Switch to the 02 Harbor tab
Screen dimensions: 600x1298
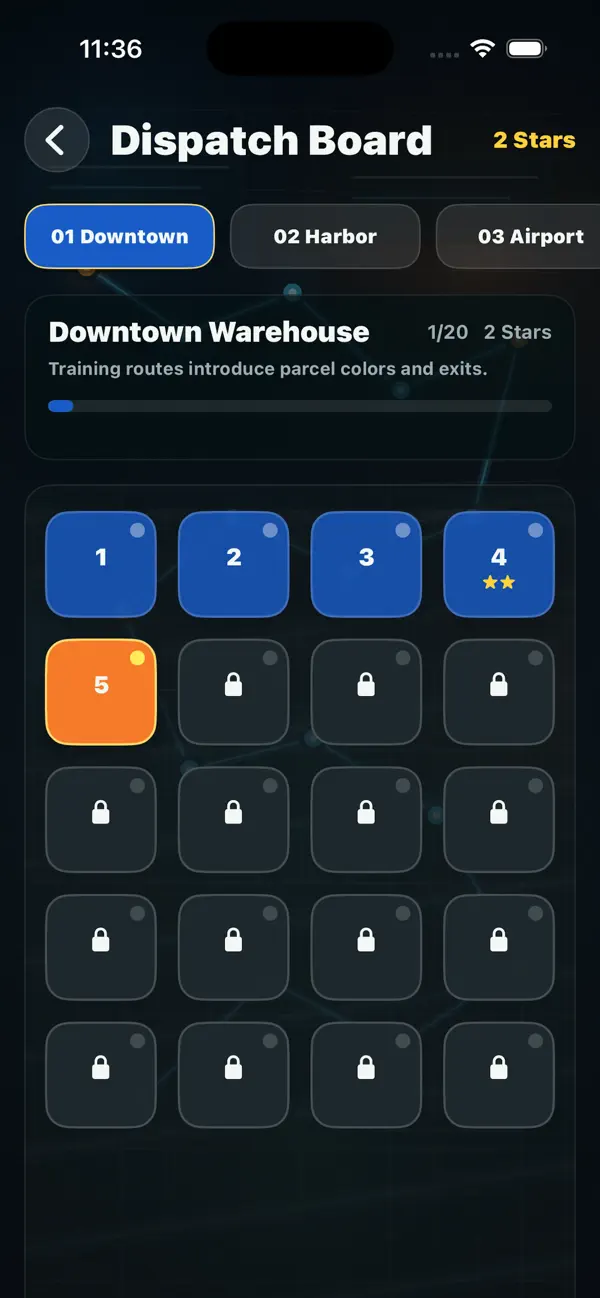pyautogui.click(x=325, y=237)
